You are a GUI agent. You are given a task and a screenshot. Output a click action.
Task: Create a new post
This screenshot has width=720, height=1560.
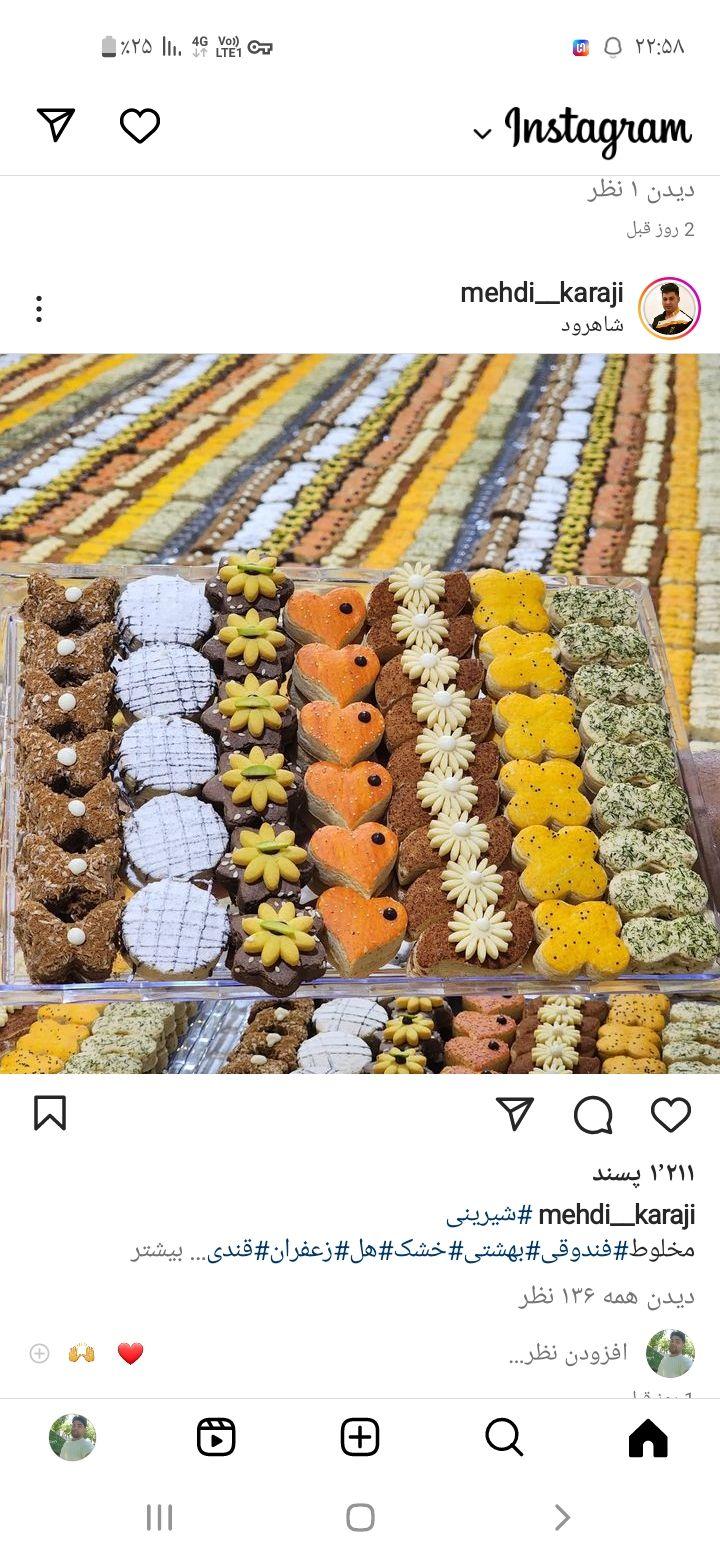pyautogui.click(x=360, y=1437)
